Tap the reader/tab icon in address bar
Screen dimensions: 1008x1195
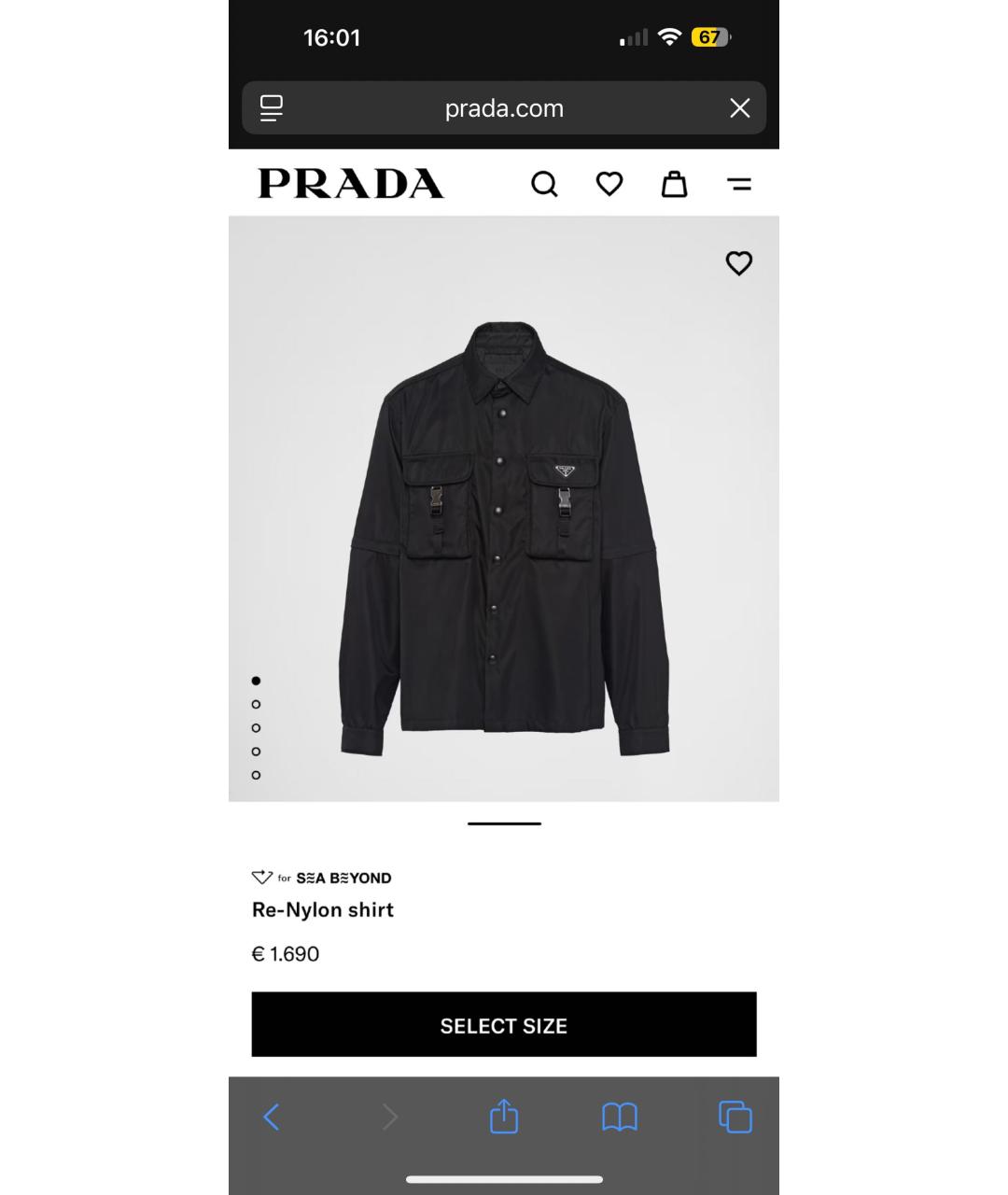[272, 108]
